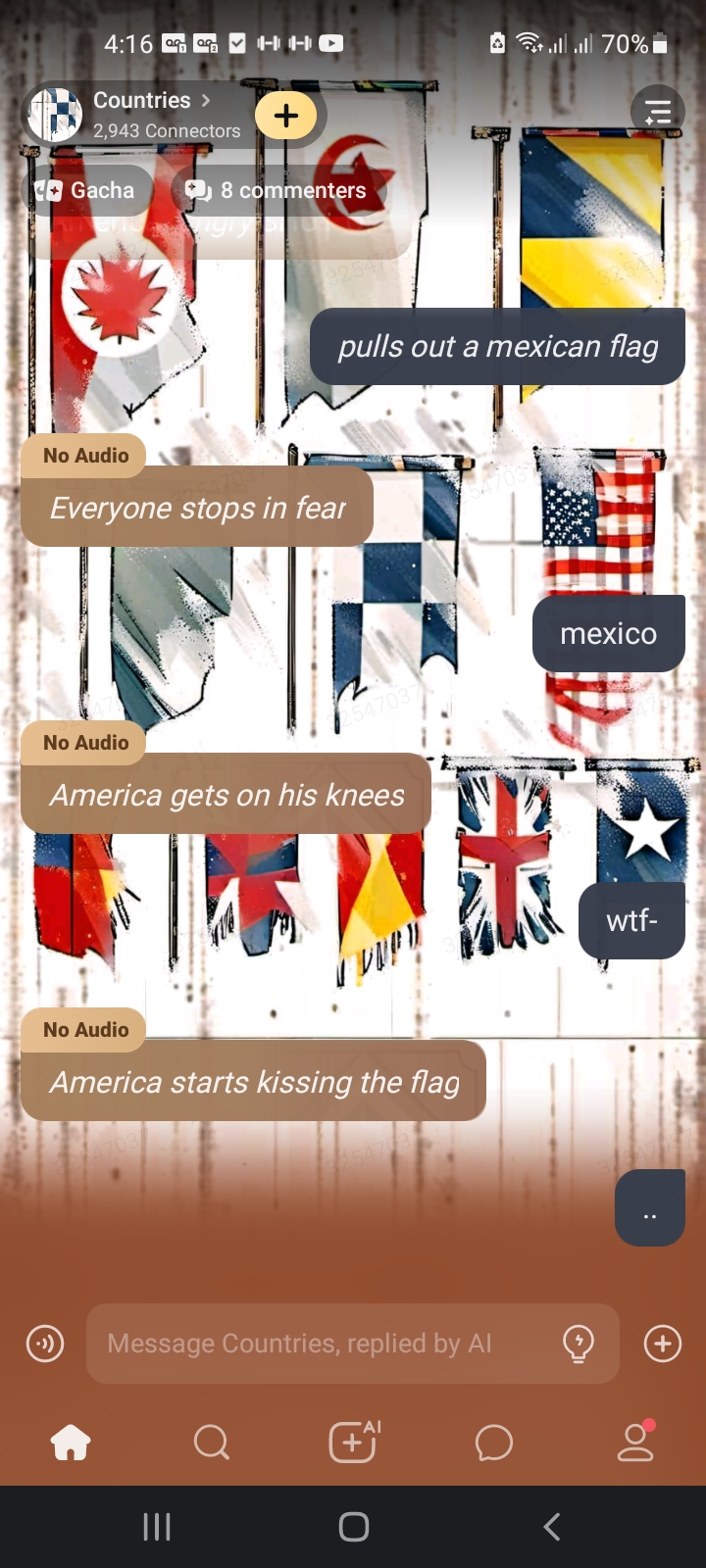Go to the Home tab
Image resolution: width=706 pixels, height=1568 pixels.
pyautogui.click(x=71, y=1443)
